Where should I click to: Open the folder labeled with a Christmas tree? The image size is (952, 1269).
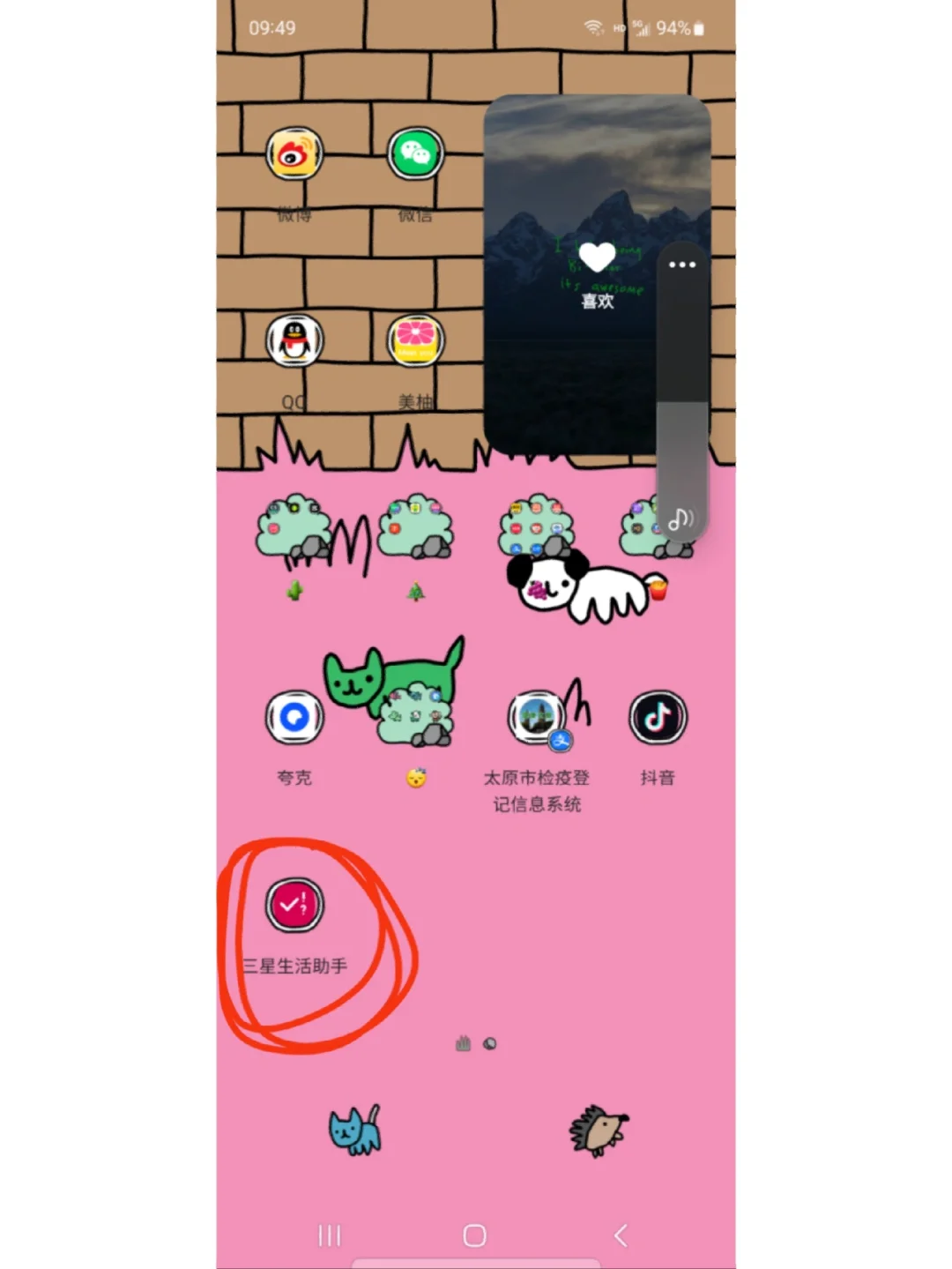coord(415,529)
